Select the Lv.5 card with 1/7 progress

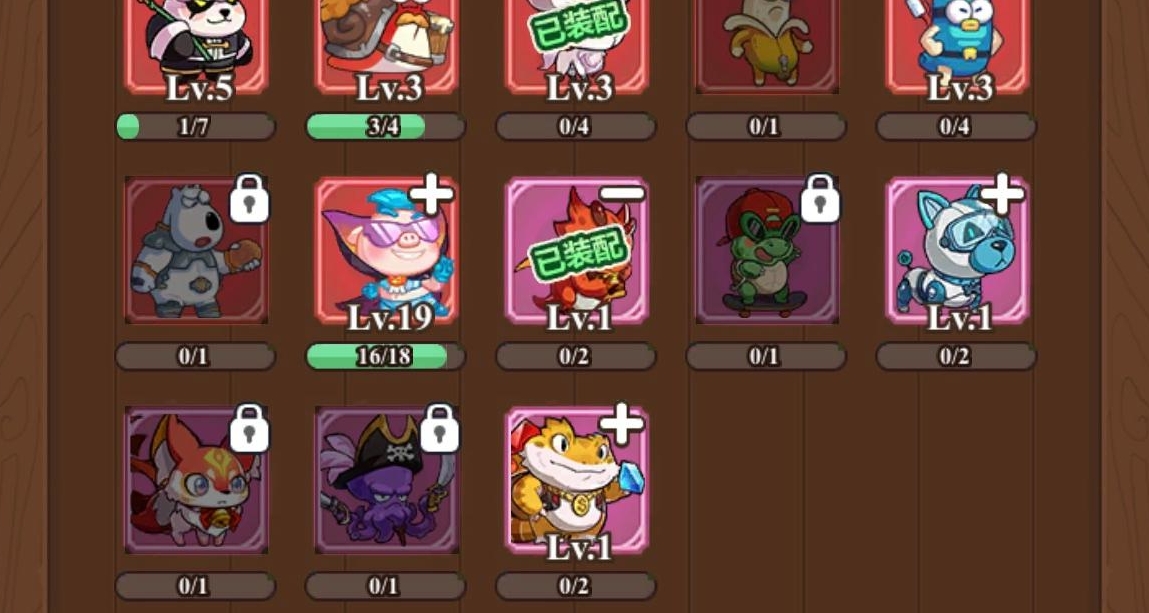[196, 45]
